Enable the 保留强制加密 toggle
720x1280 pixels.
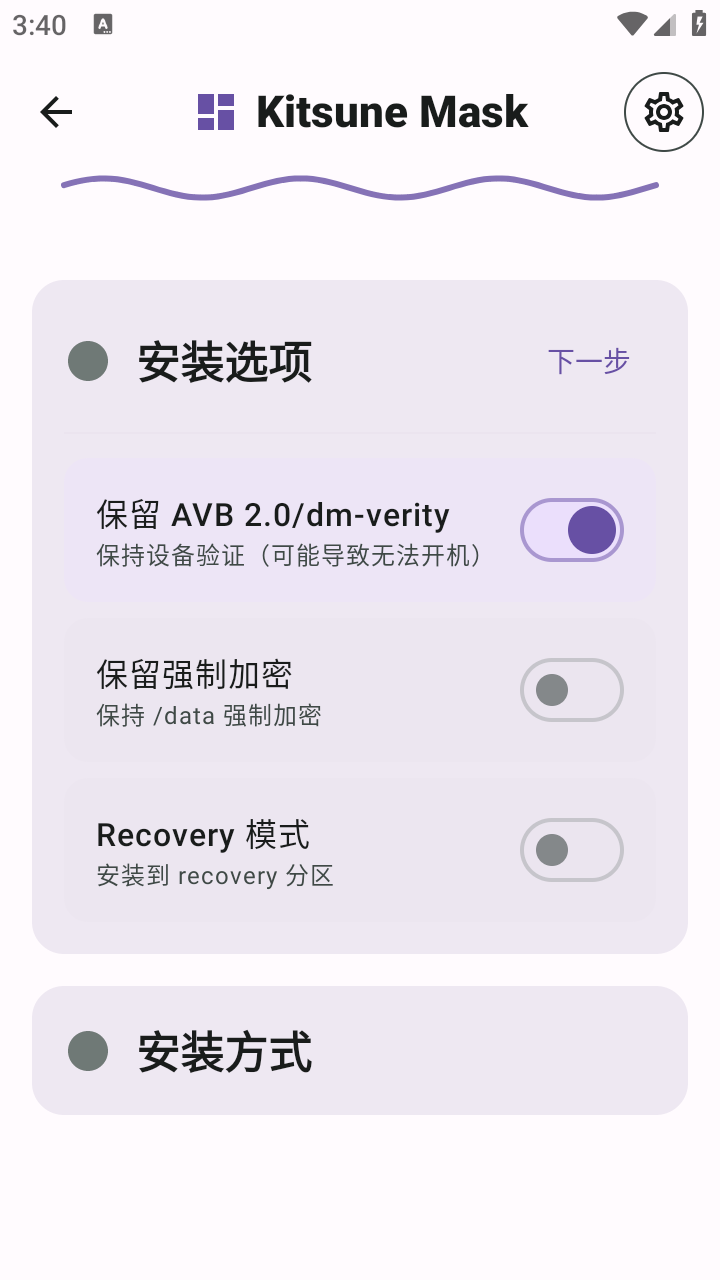pos(571,690)
